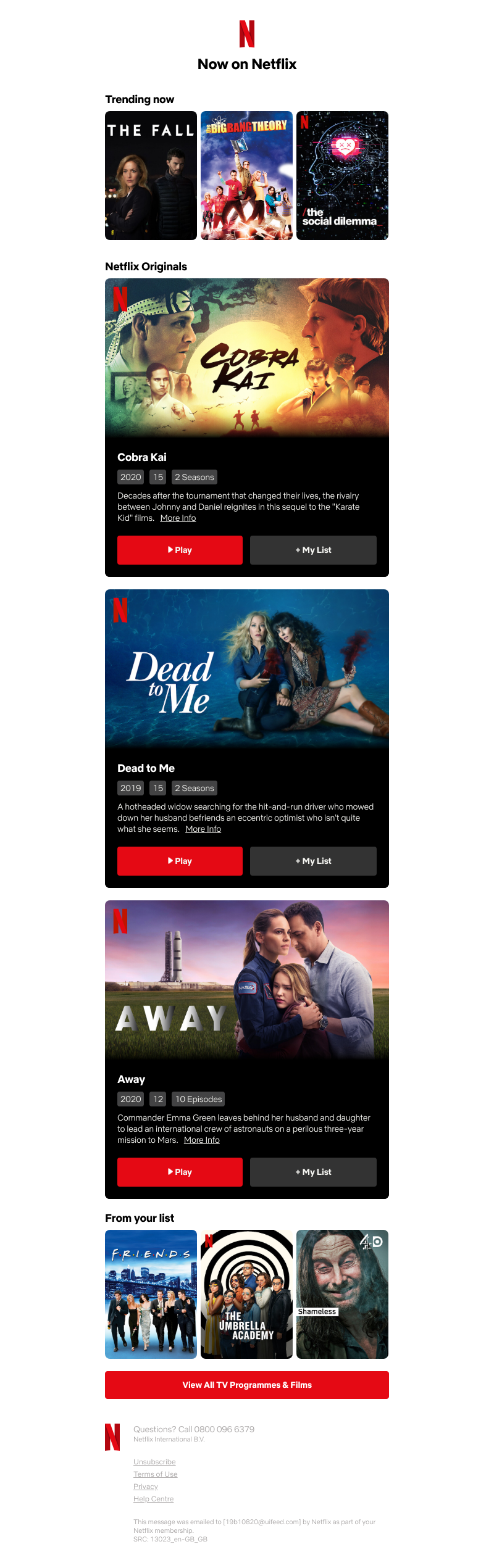Open Shameless from your list
This screenshot has width=494, height=1568.
[342, 1294]
